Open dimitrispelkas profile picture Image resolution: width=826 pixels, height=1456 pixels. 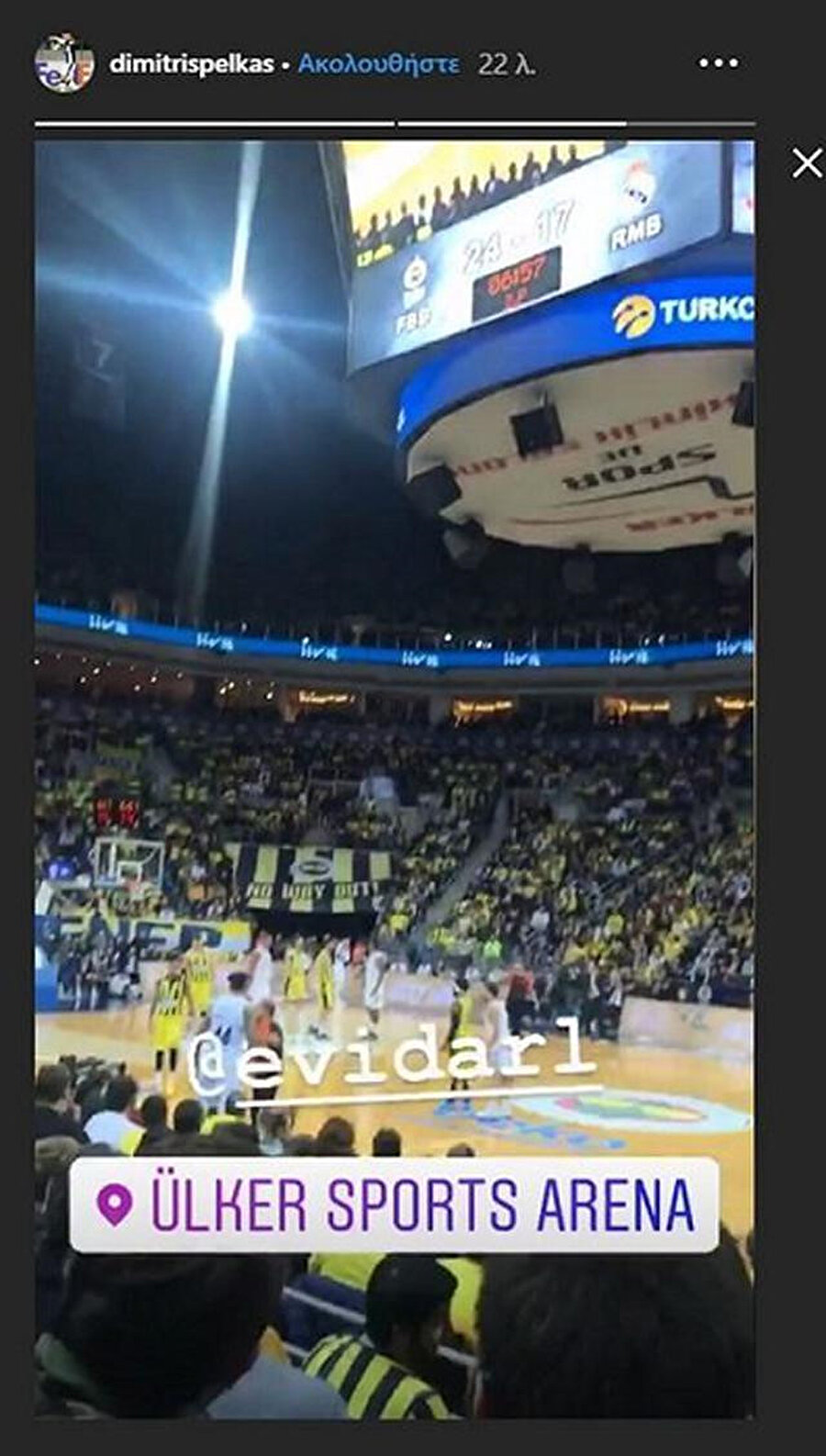pos(64,63)
